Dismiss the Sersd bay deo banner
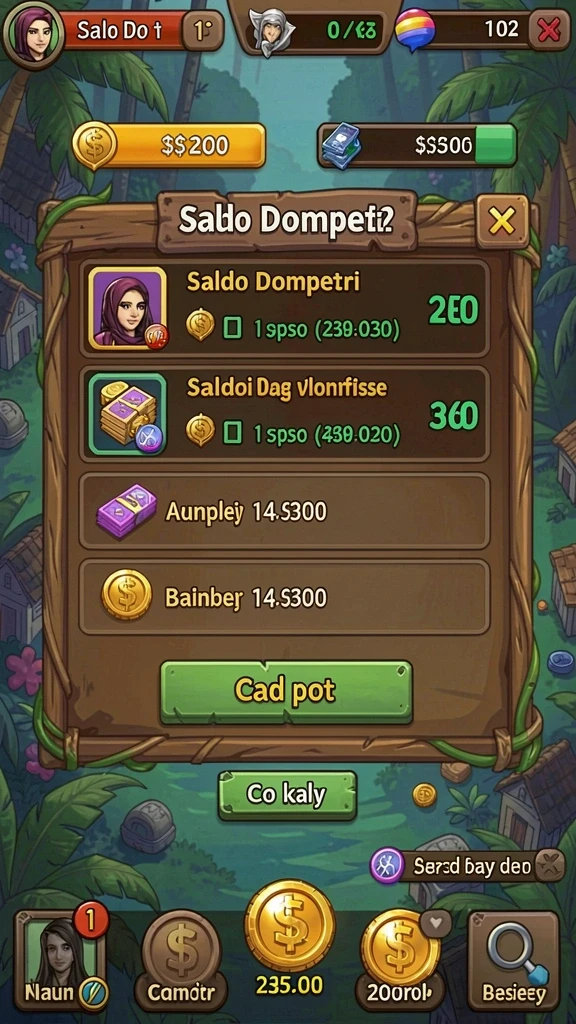Screen dimensions: 576x1024 click(x=549, y=866)
